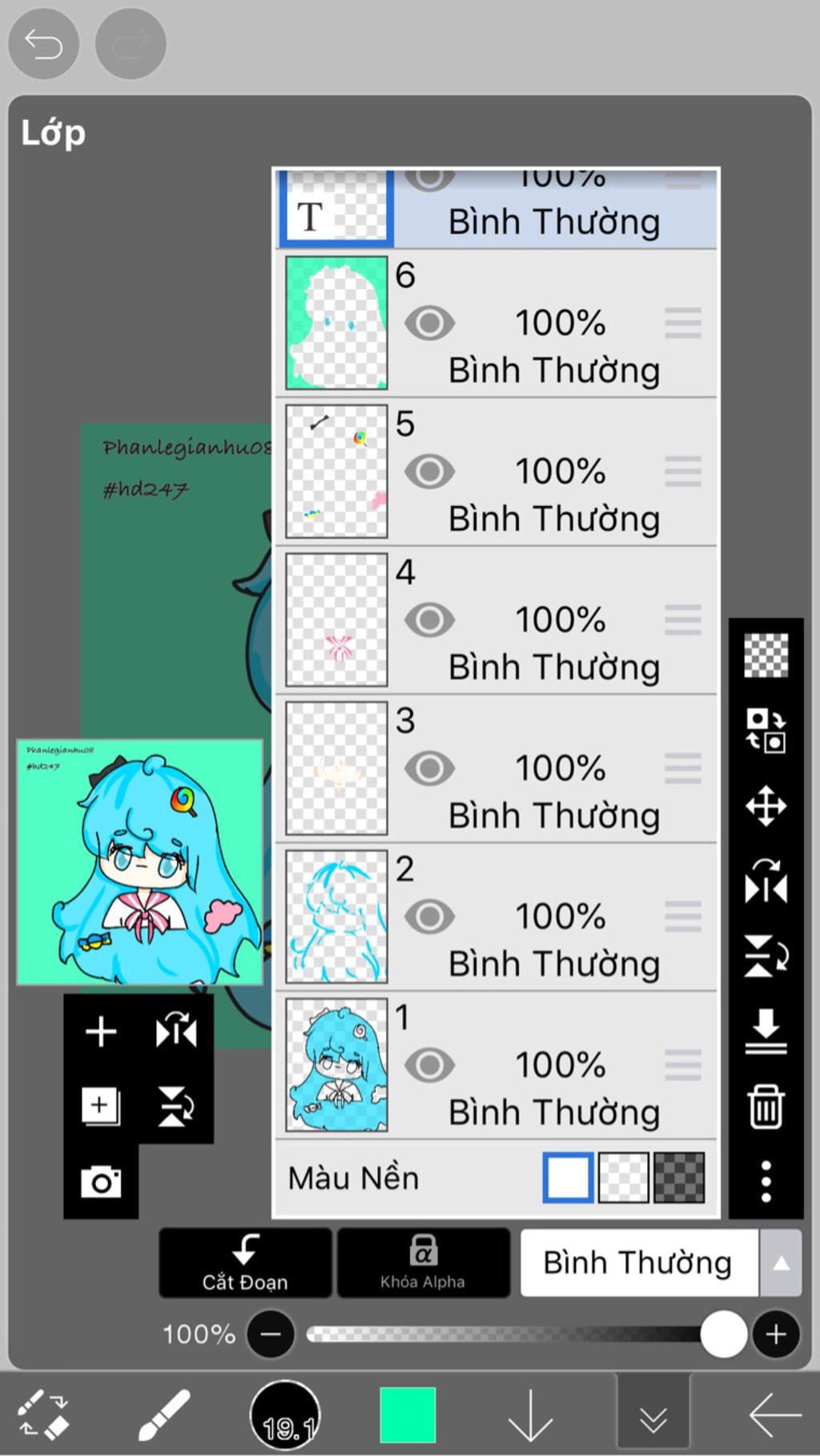Hide layer 4 with eye icon
This screenshot has height=1456, width=820.
[429, 620]
